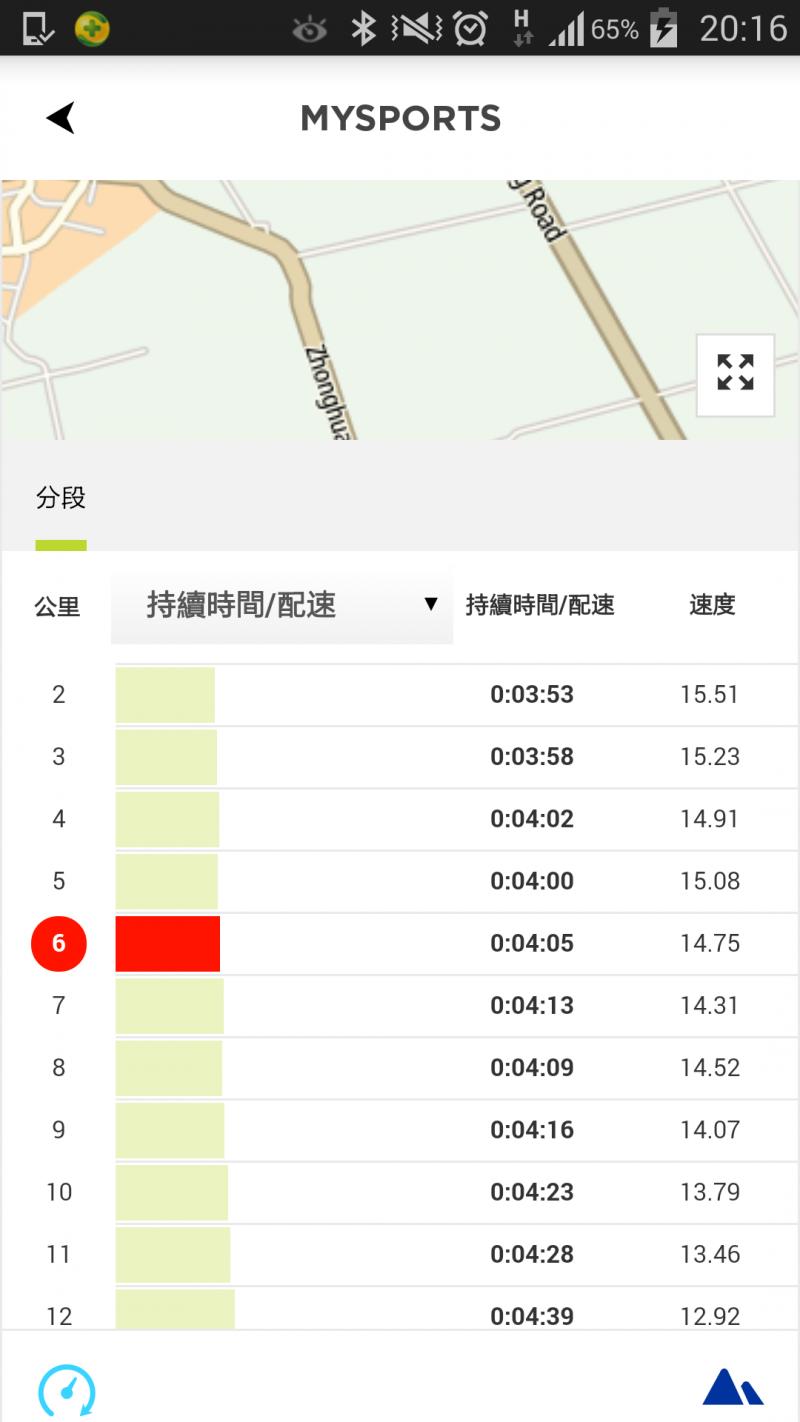Image resolution: width=800 pixels, height=1422 pixels.
Task: Tap the highlighted kilometer 6 split row
Action: click(x=400, y=943)
